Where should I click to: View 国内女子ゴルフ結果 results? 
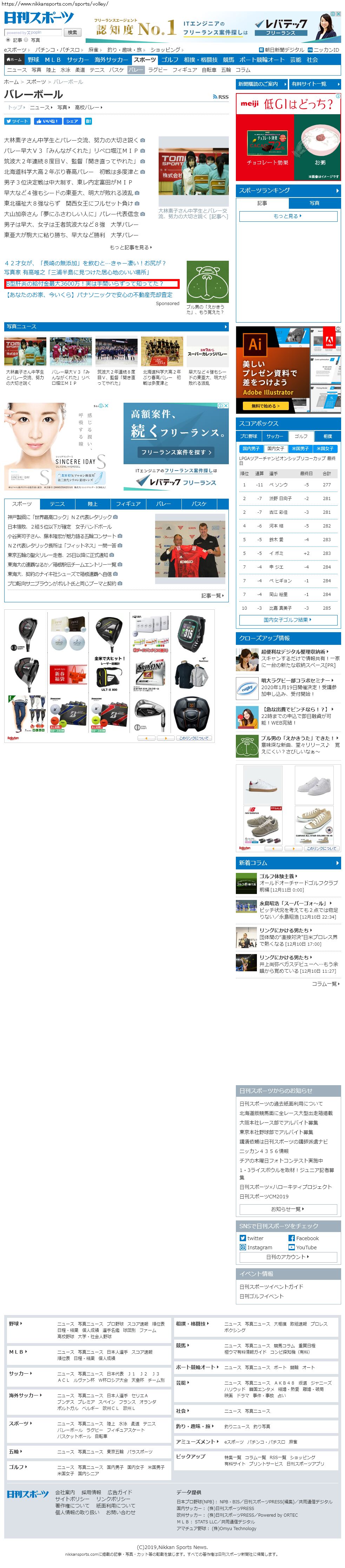287,620
